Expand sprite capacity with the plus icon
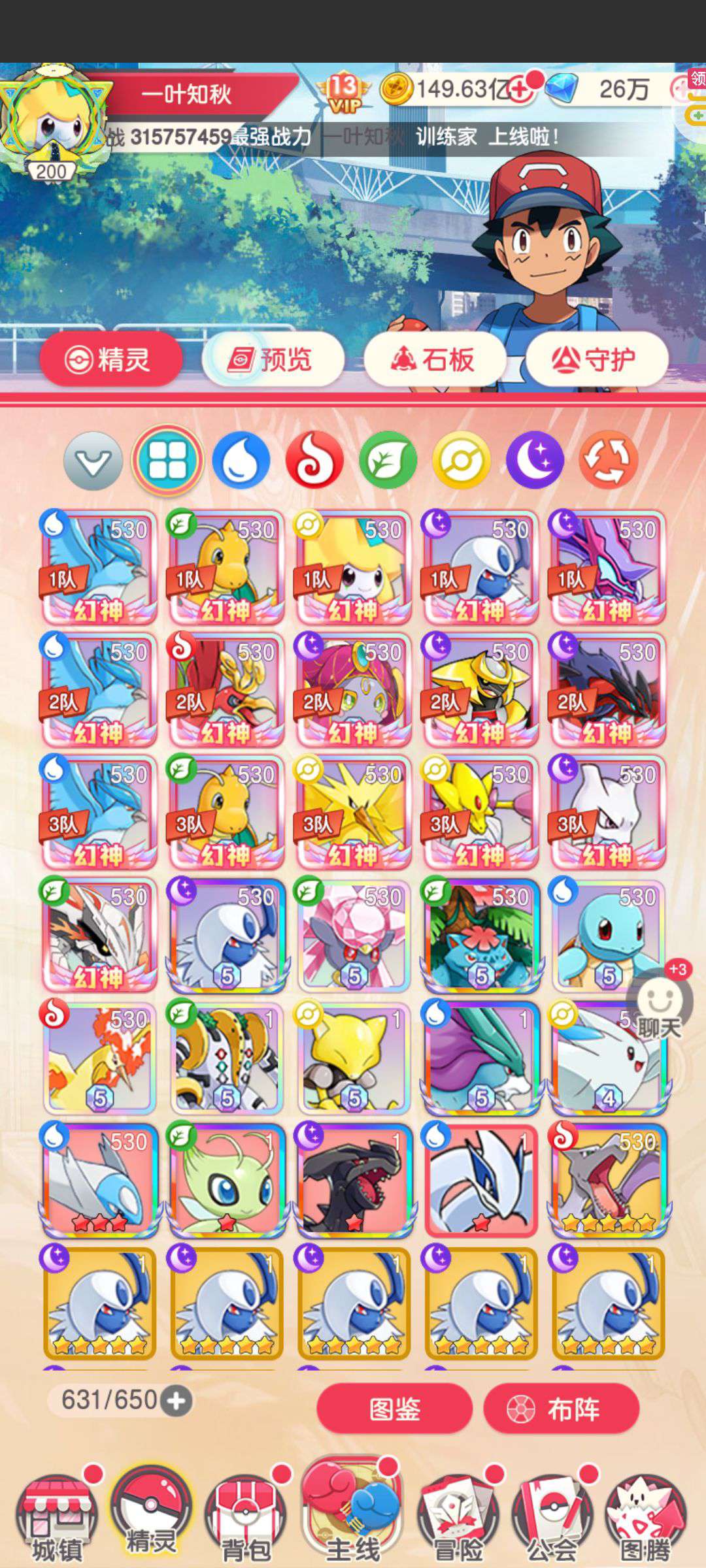706x1568 pixels. coord(176,1401)
